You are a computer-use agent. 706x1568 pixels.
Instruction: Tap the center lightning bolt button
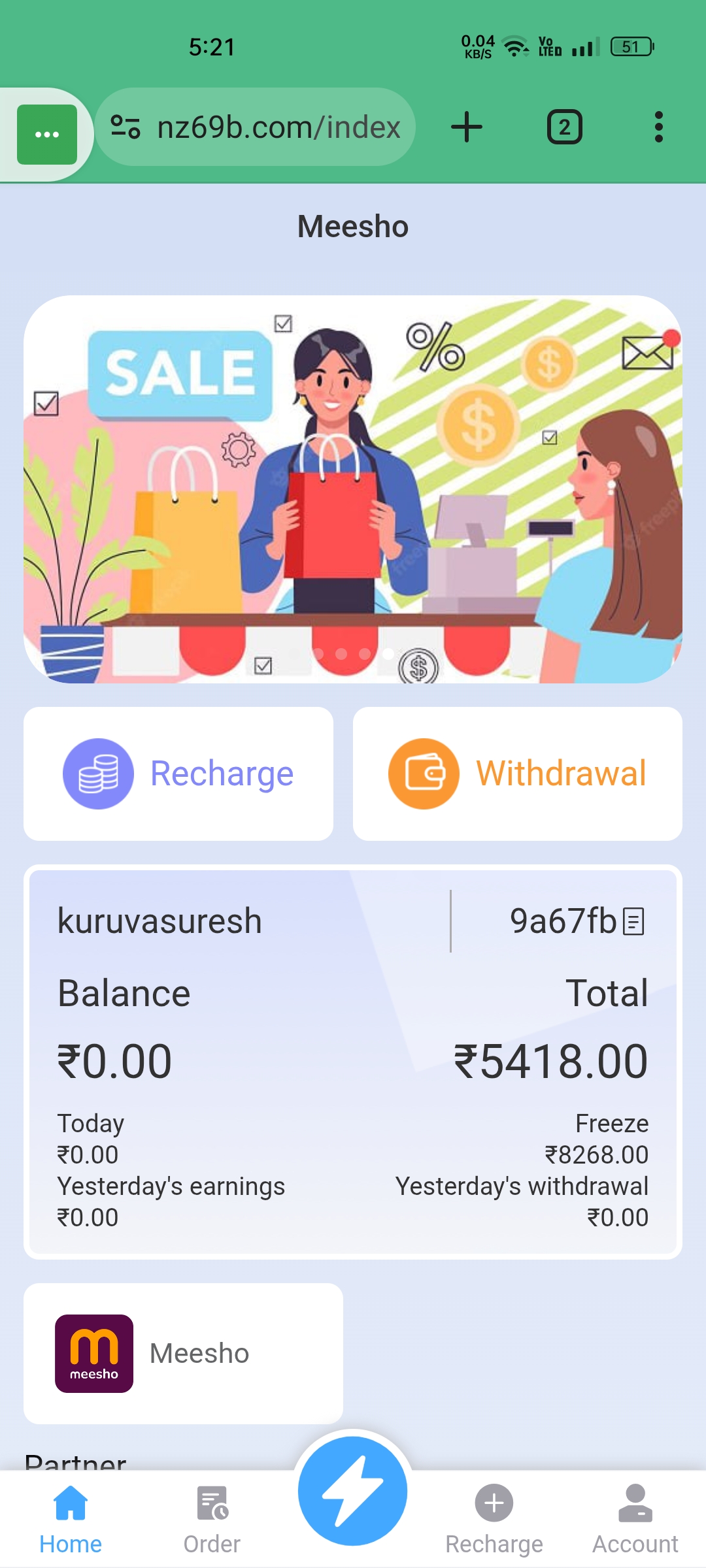pyautogui.click(x=353, y=1491)
